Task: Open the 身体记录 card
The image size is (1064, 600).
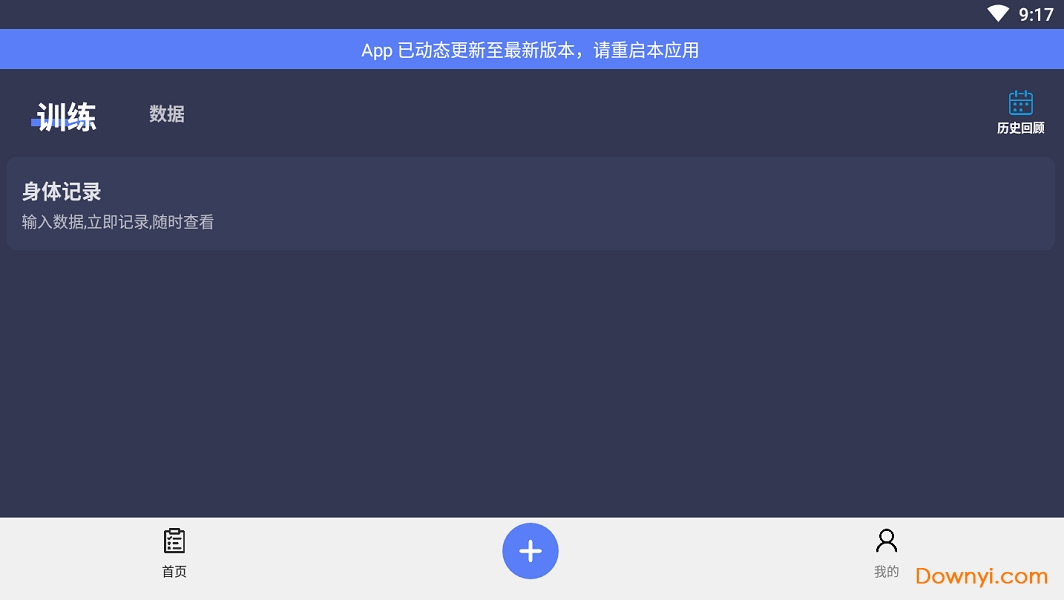Action: (x=530, y=204)
